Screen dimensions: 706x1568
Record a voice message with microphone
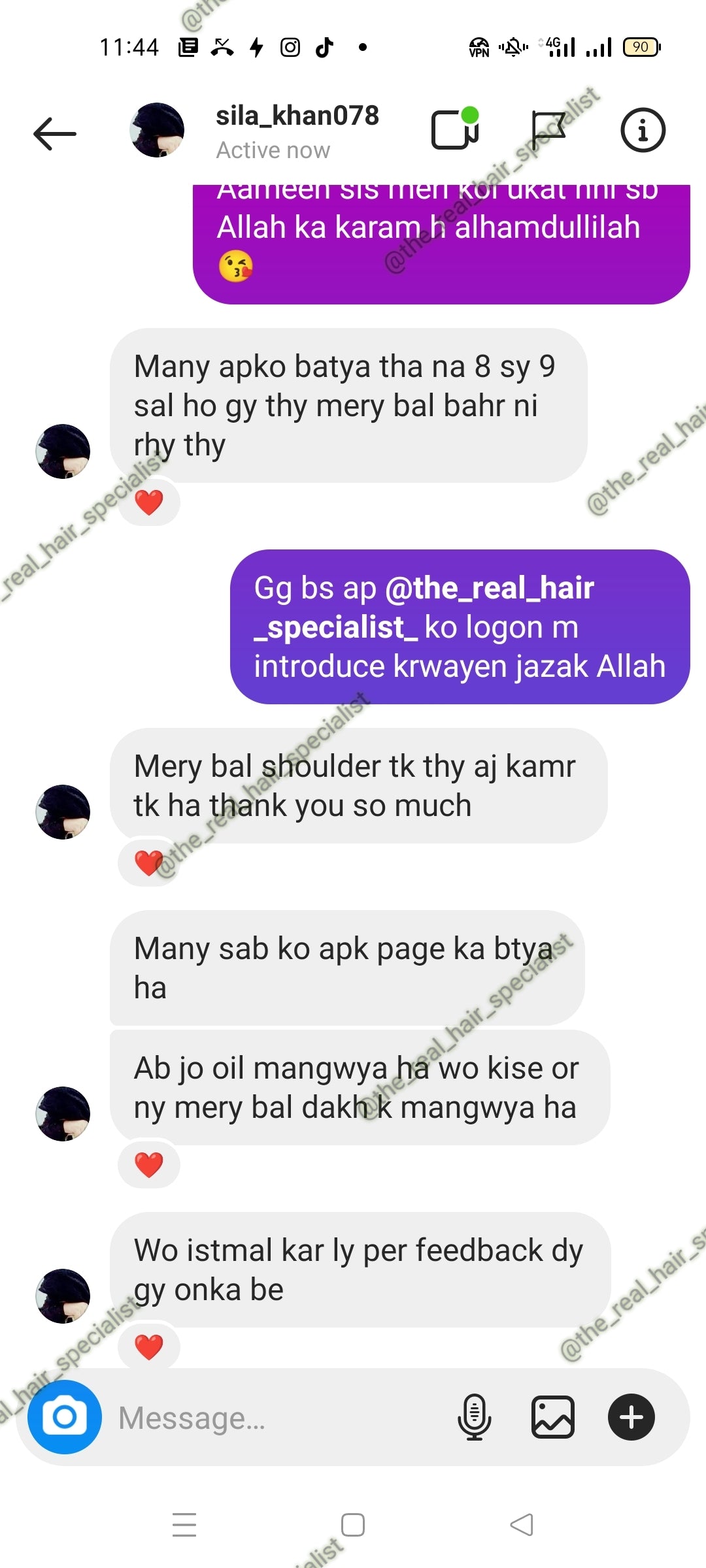coord(474,1417)
